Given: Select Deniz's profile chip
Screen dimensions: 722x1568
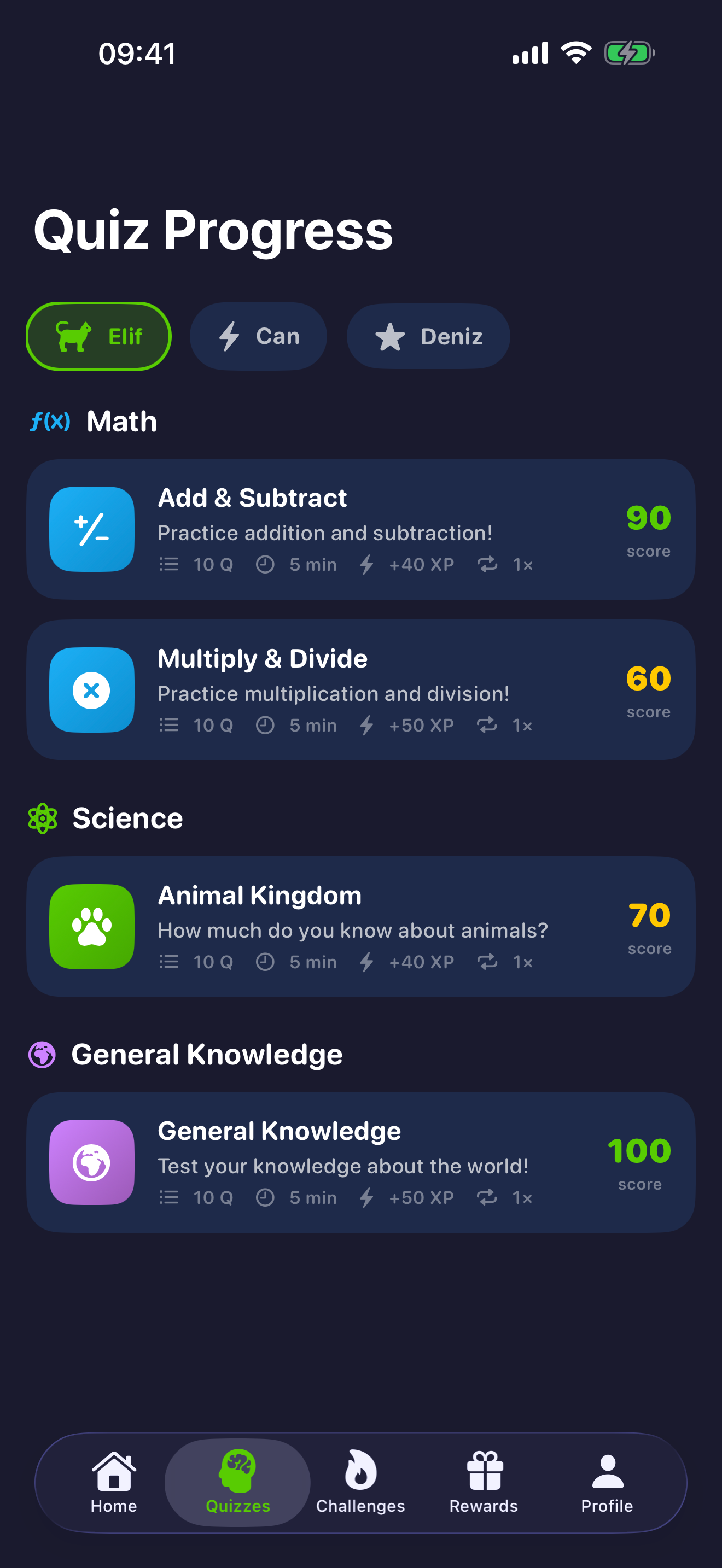Looking at the screenshot, I should tap(428, 336).
